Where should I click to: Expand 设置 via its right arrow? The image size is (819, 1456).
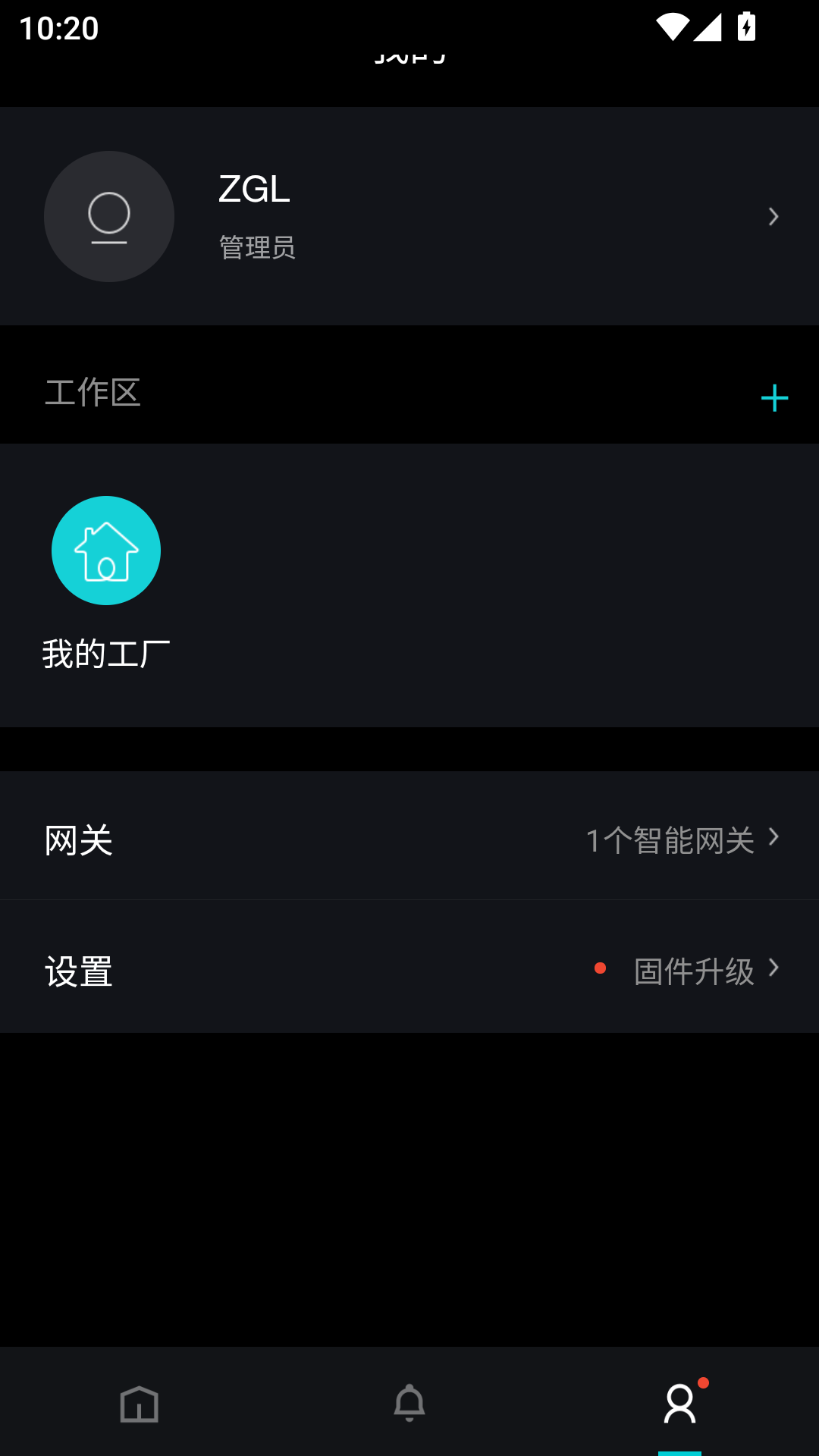(774, 968)
